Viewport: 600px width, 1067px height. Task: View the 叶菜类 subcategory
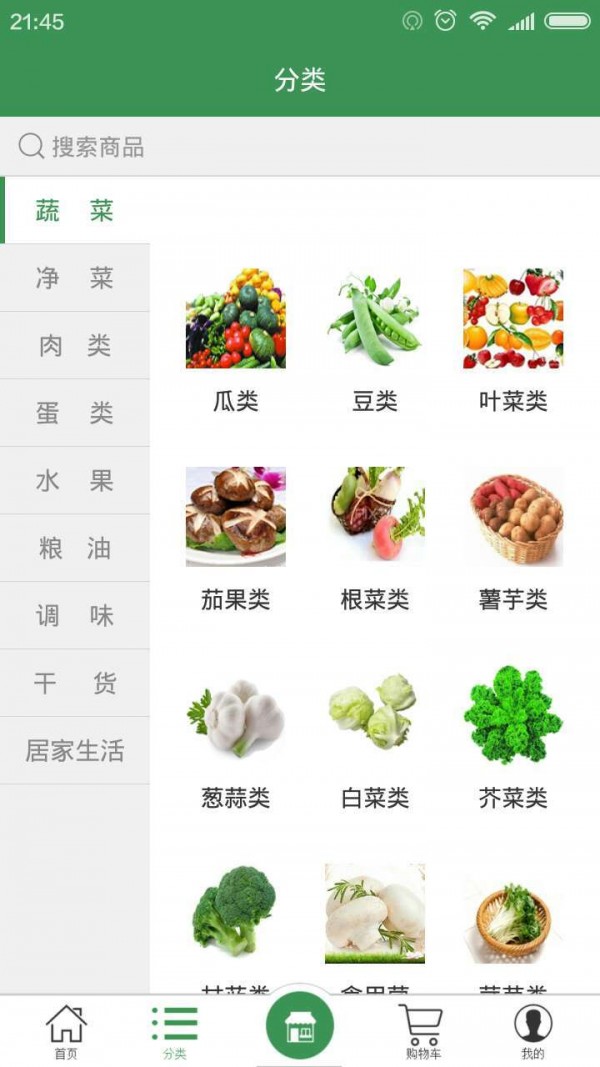pos(513,338)
